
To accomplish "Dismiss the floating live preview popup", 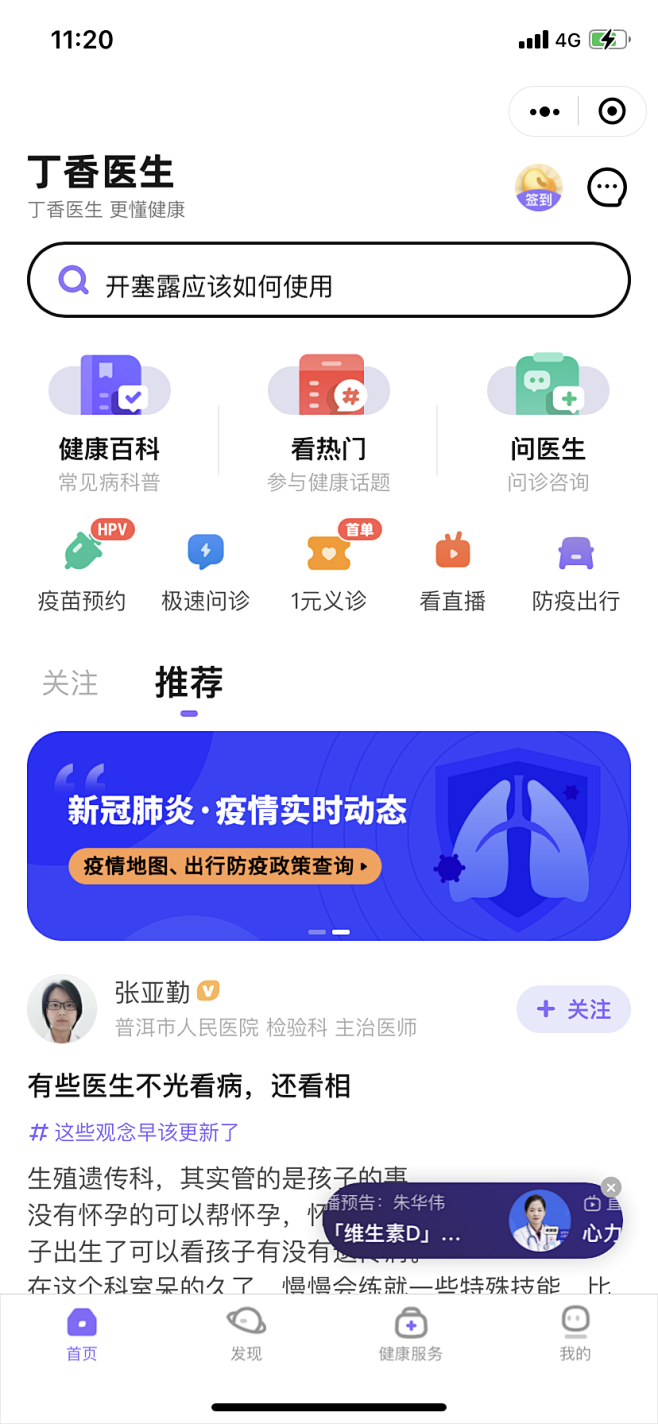I will pos(611,1187).
